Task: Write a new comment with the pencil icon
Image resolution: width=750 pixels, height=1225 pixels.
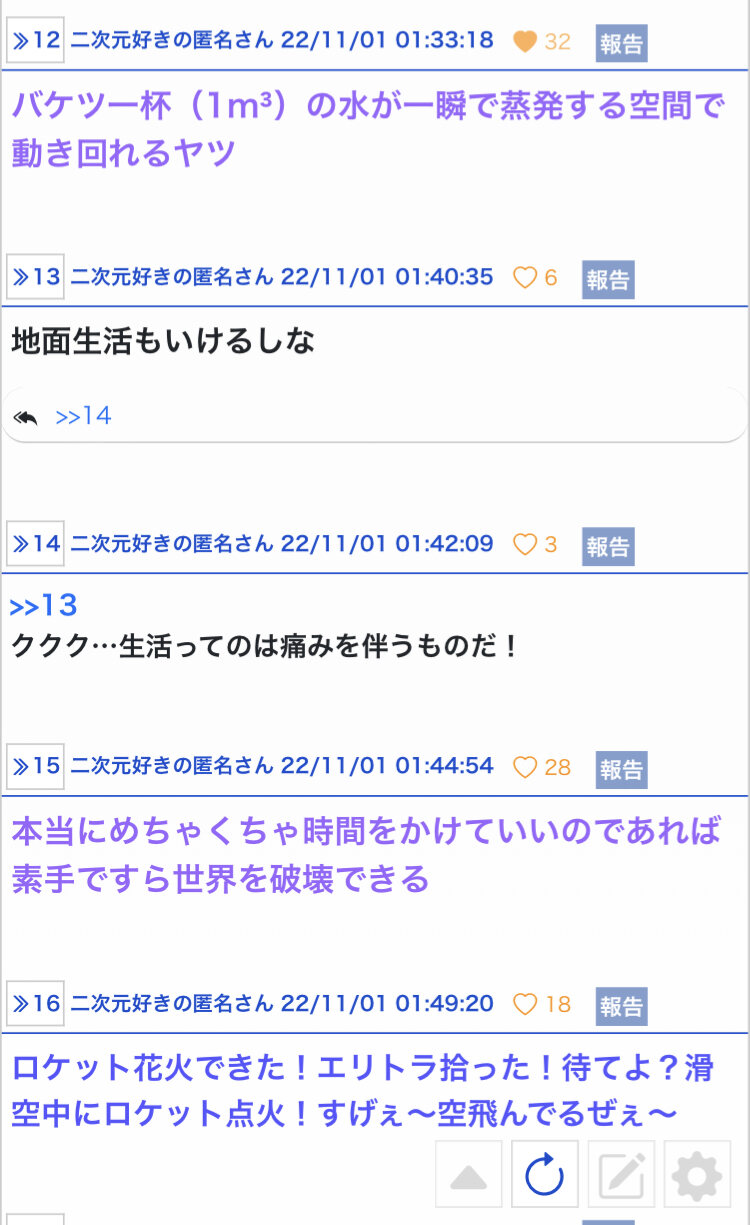Action: point(621,1174)
